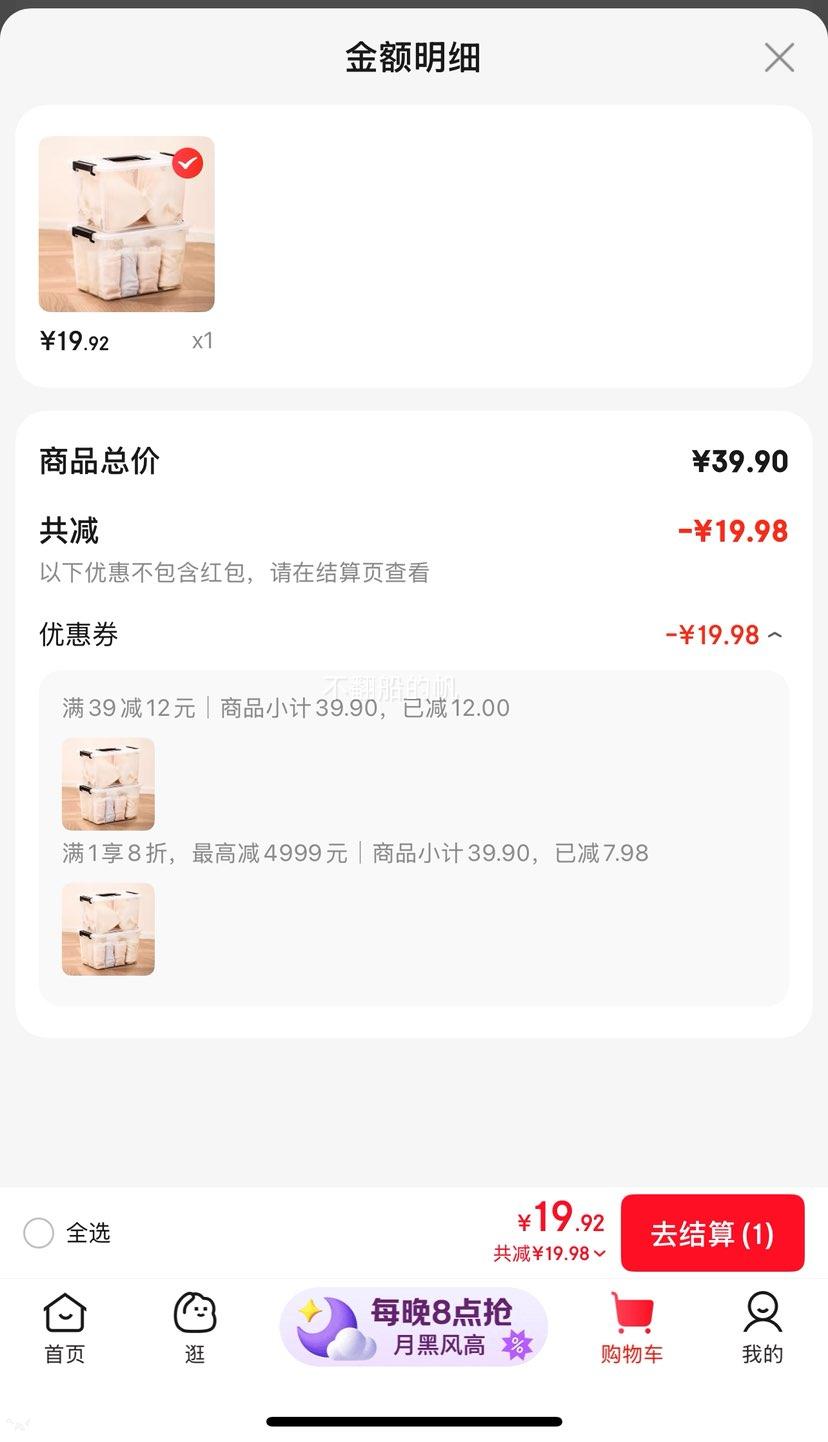This screenshot has height=1442, width=828.
Task: Open the 每晚8点抢 promotion banner
Action: click(413, 1327)
